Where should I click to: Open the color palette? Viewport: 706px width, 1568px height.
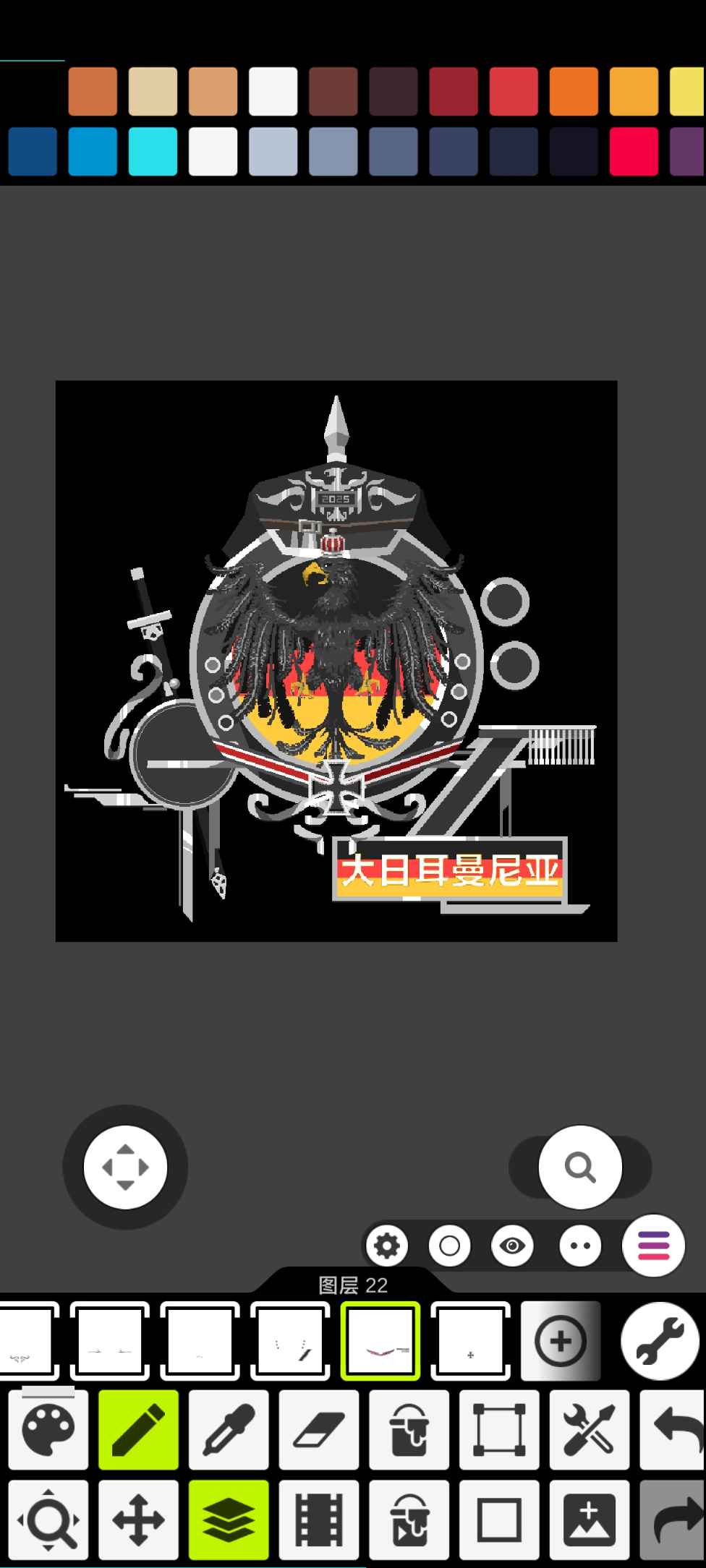[48, 1429]
